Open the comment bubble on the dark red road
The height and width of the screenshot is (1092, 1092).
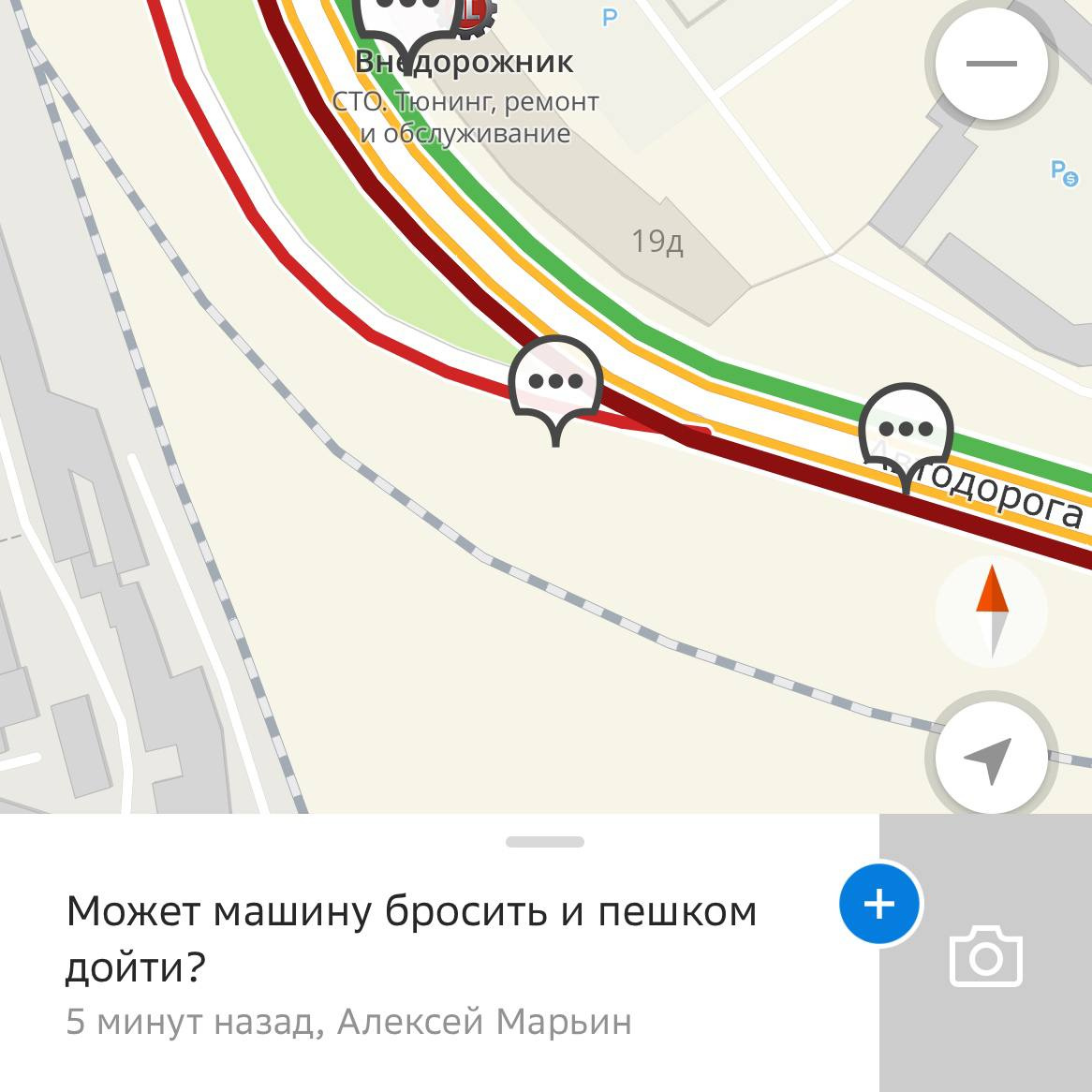[555, 382]
